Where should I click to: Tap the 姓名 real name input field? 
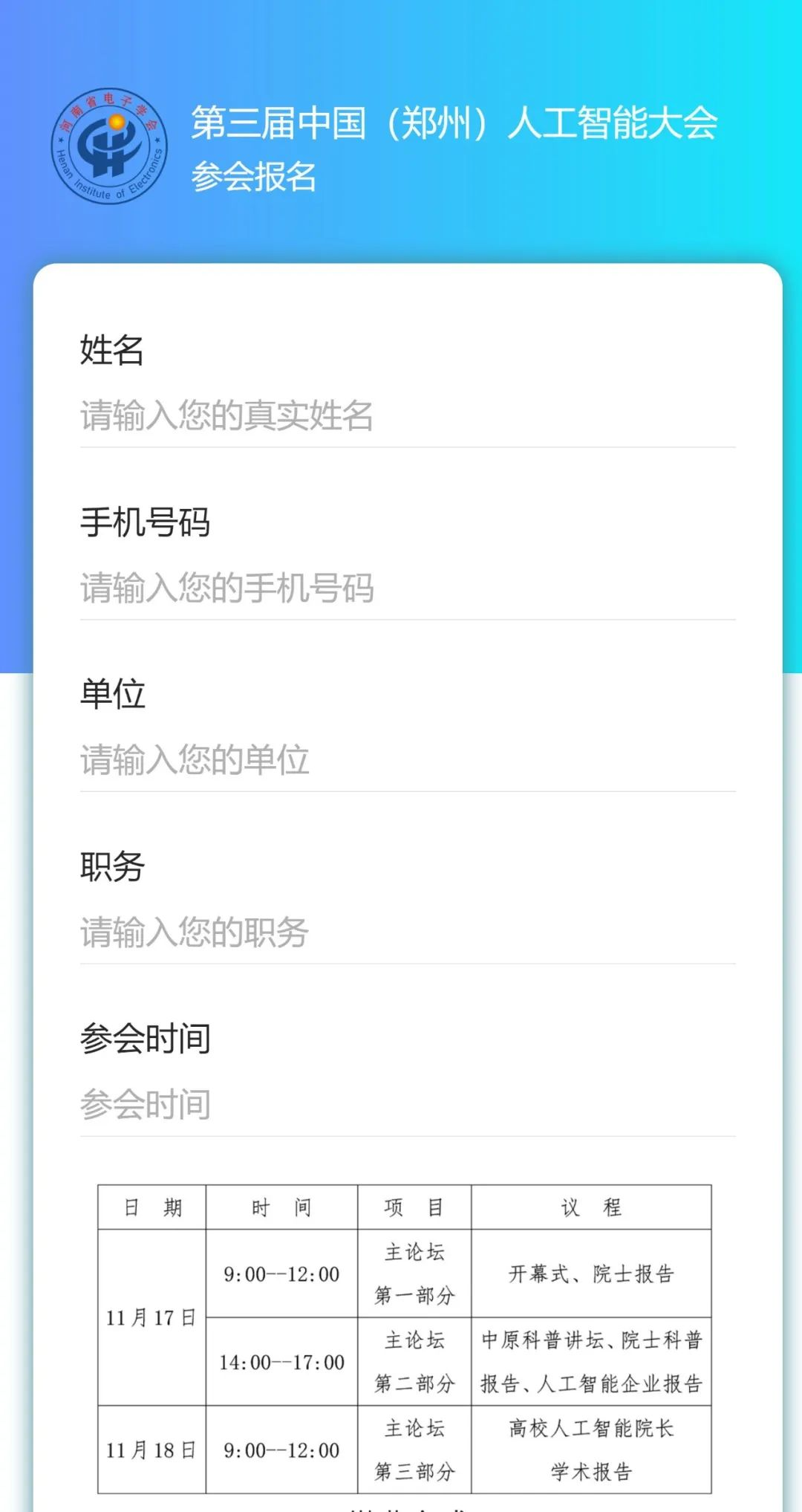click(407, 415)
